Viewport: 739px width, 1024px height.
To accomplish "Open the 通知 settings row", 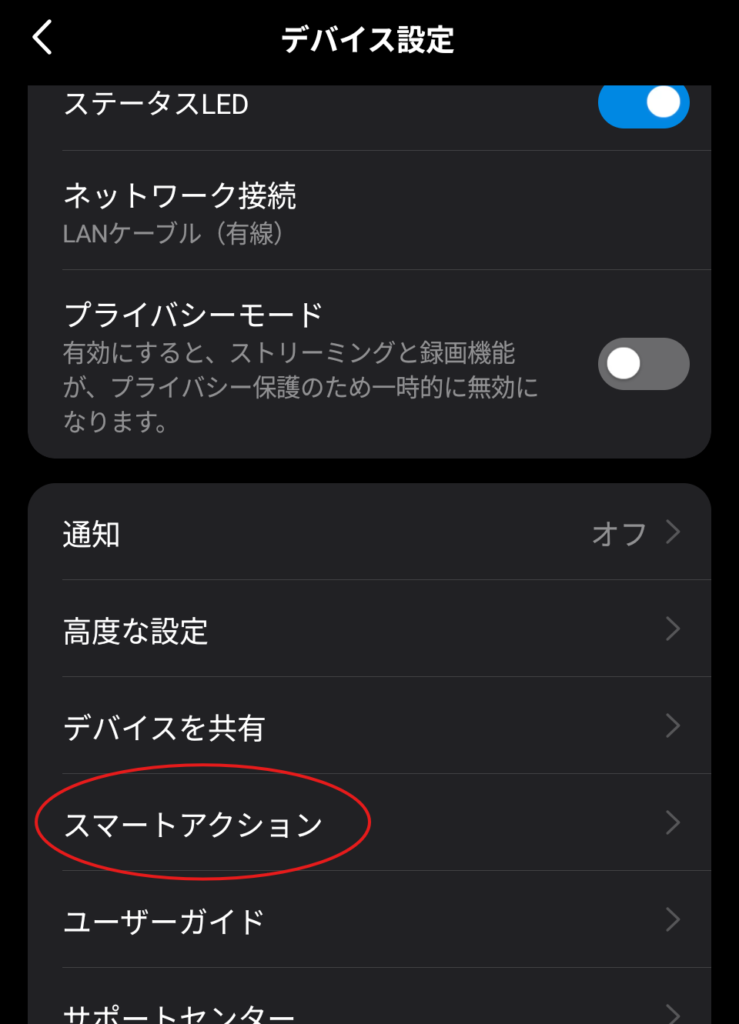I will click(368, 533).
